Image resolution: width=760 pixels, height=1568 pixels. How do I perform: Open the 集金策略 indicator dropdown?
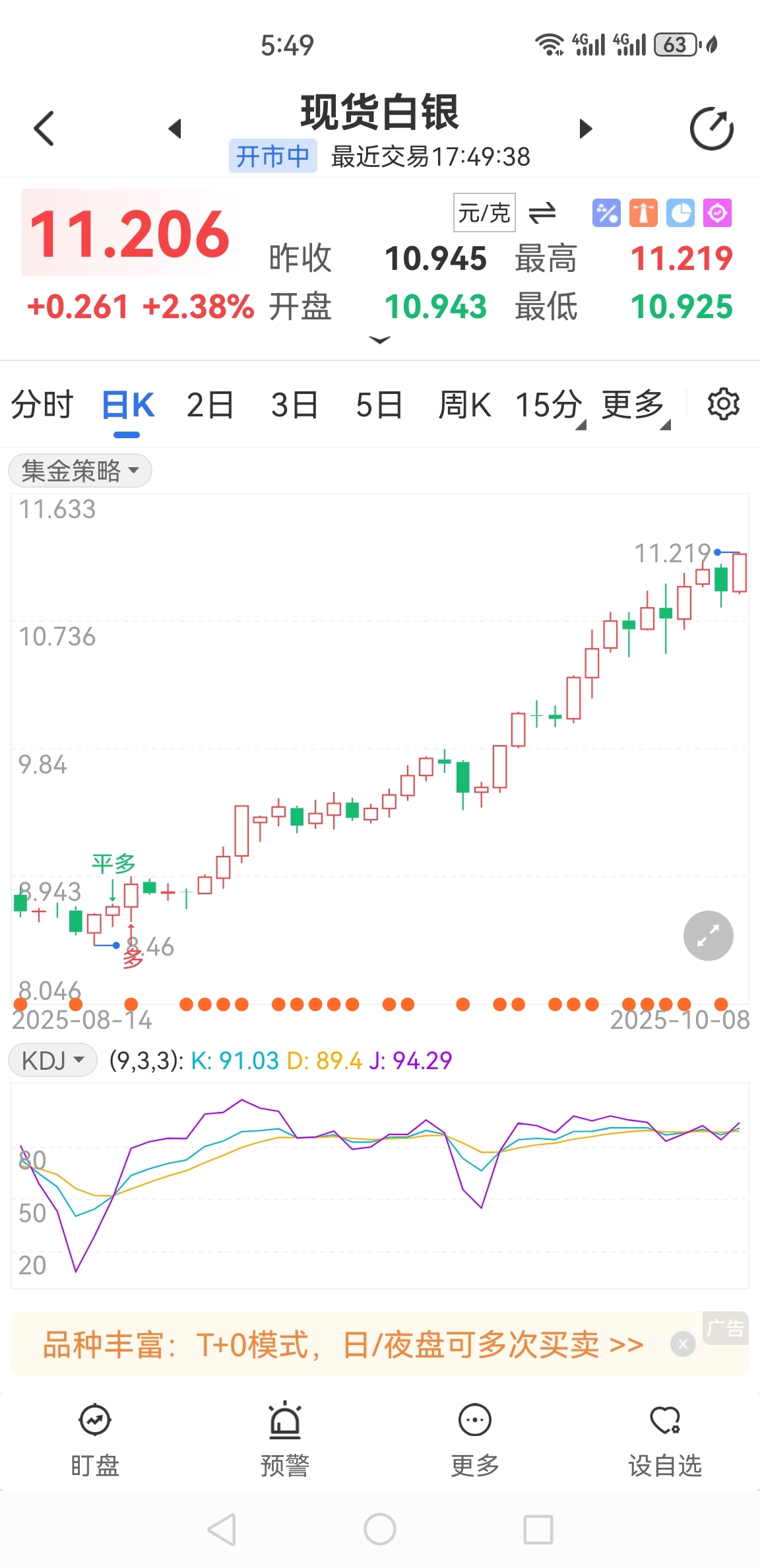coord(80,471)
